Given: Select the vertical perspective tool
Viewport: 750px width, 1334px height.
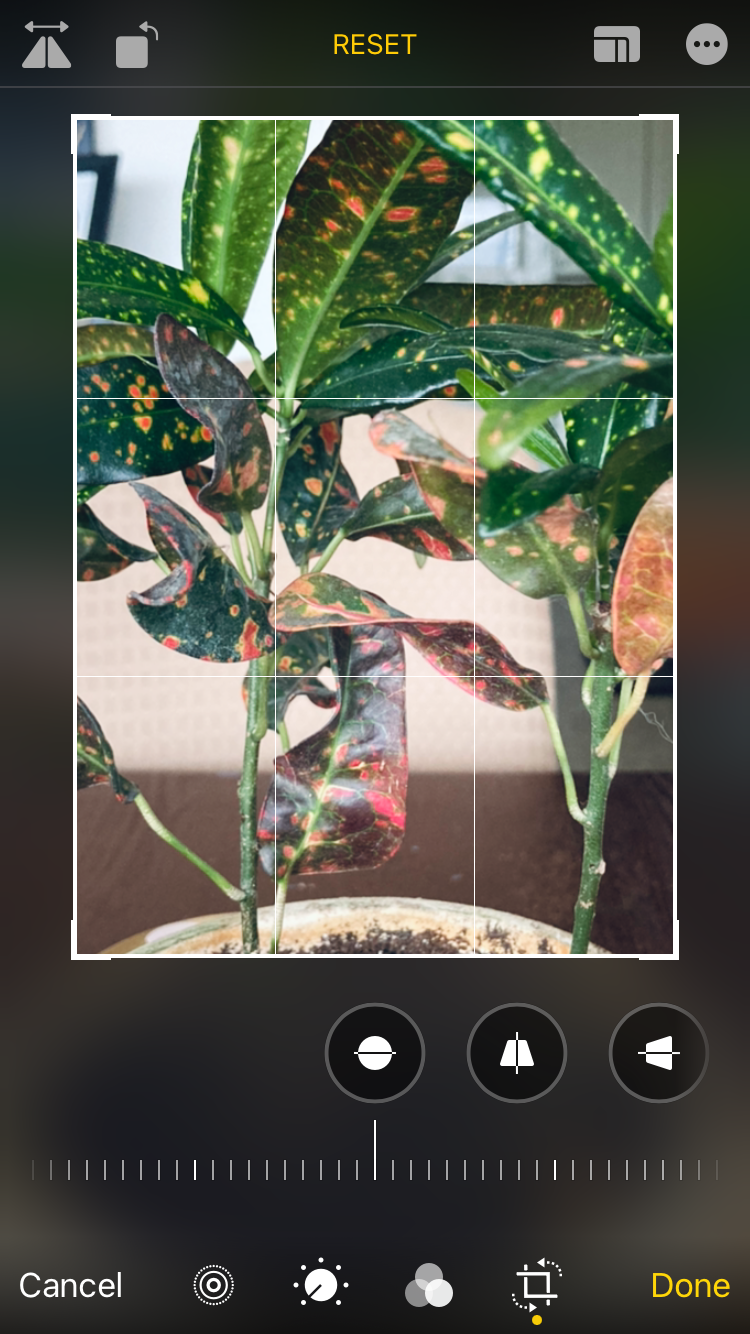Looking at the screenshot, I should [517, 1053].
